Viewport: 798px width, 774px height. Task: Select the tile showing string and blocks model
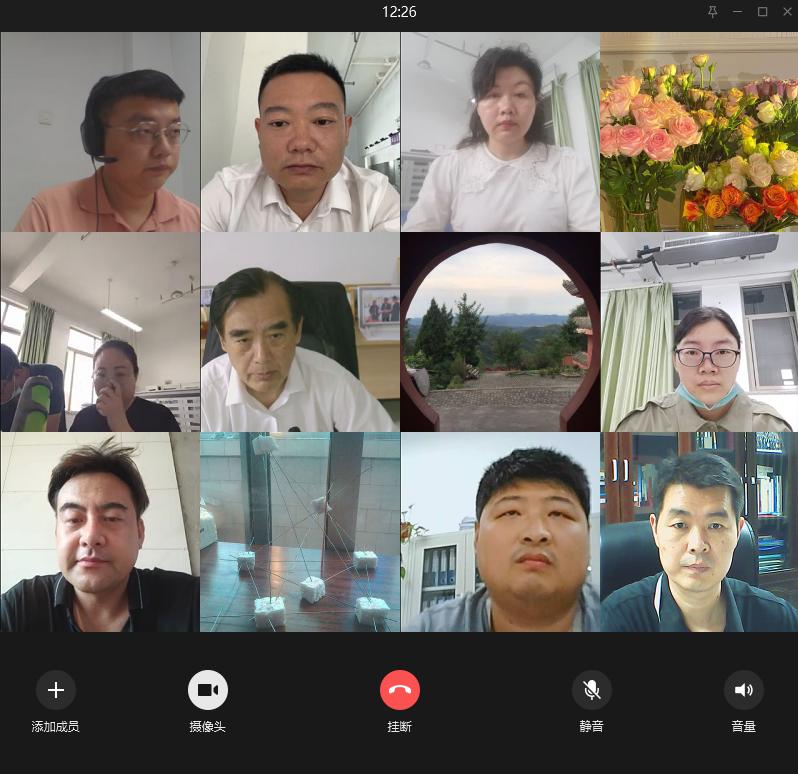click(300, 532)
